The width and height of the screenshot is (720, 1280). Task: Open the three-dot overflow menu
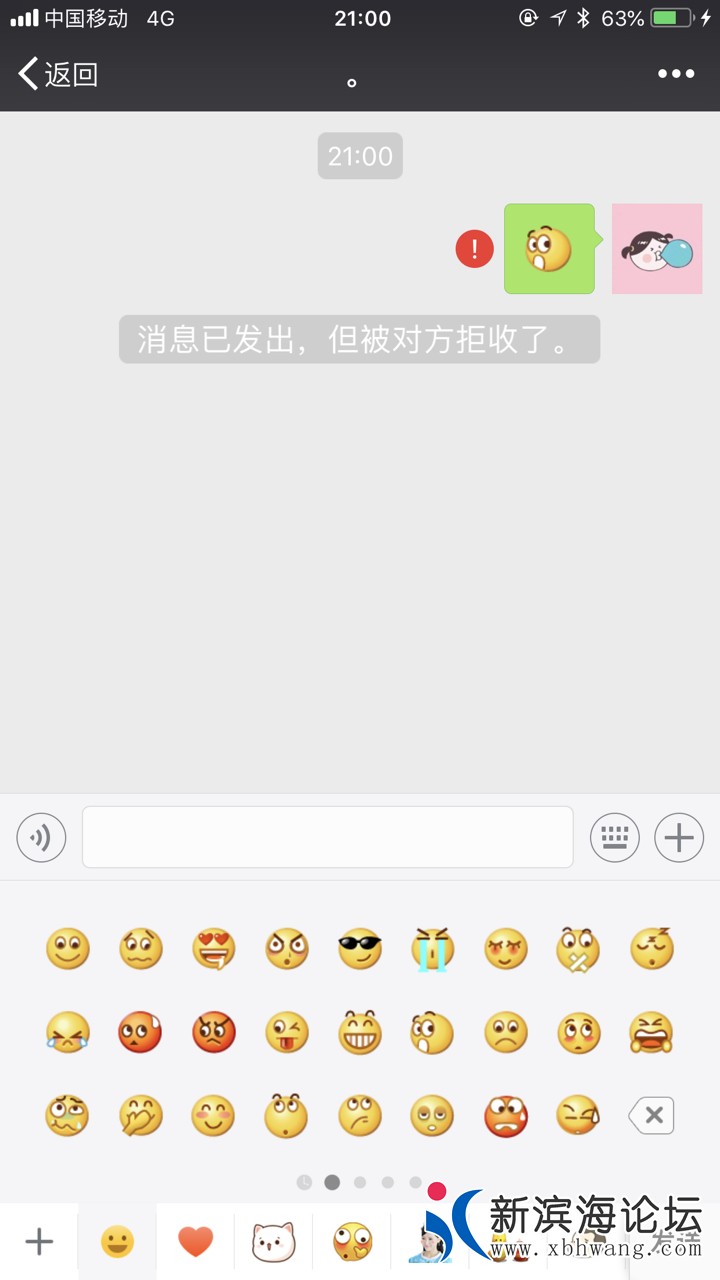tap(676, 74)
